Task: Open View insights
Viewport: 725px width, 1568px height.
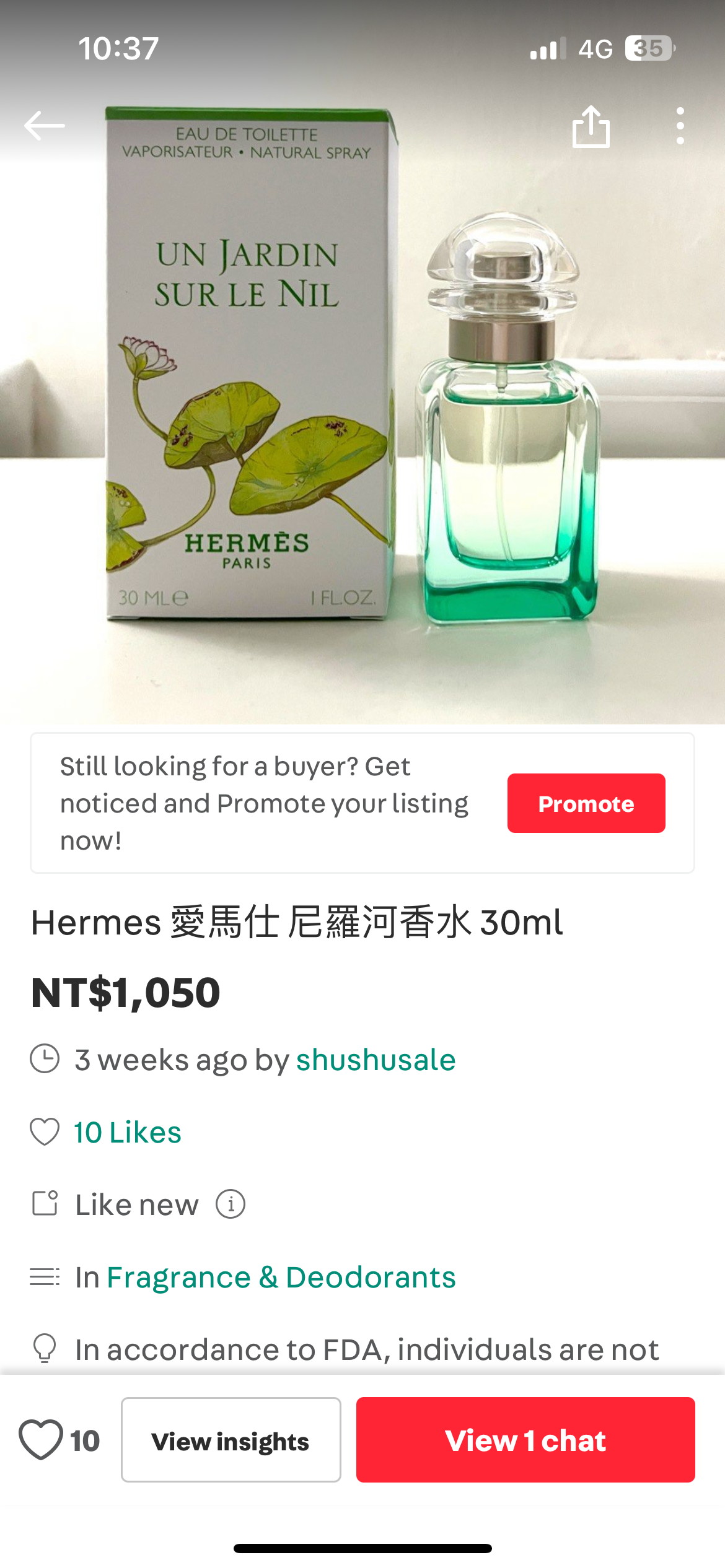Action: 231,1440
